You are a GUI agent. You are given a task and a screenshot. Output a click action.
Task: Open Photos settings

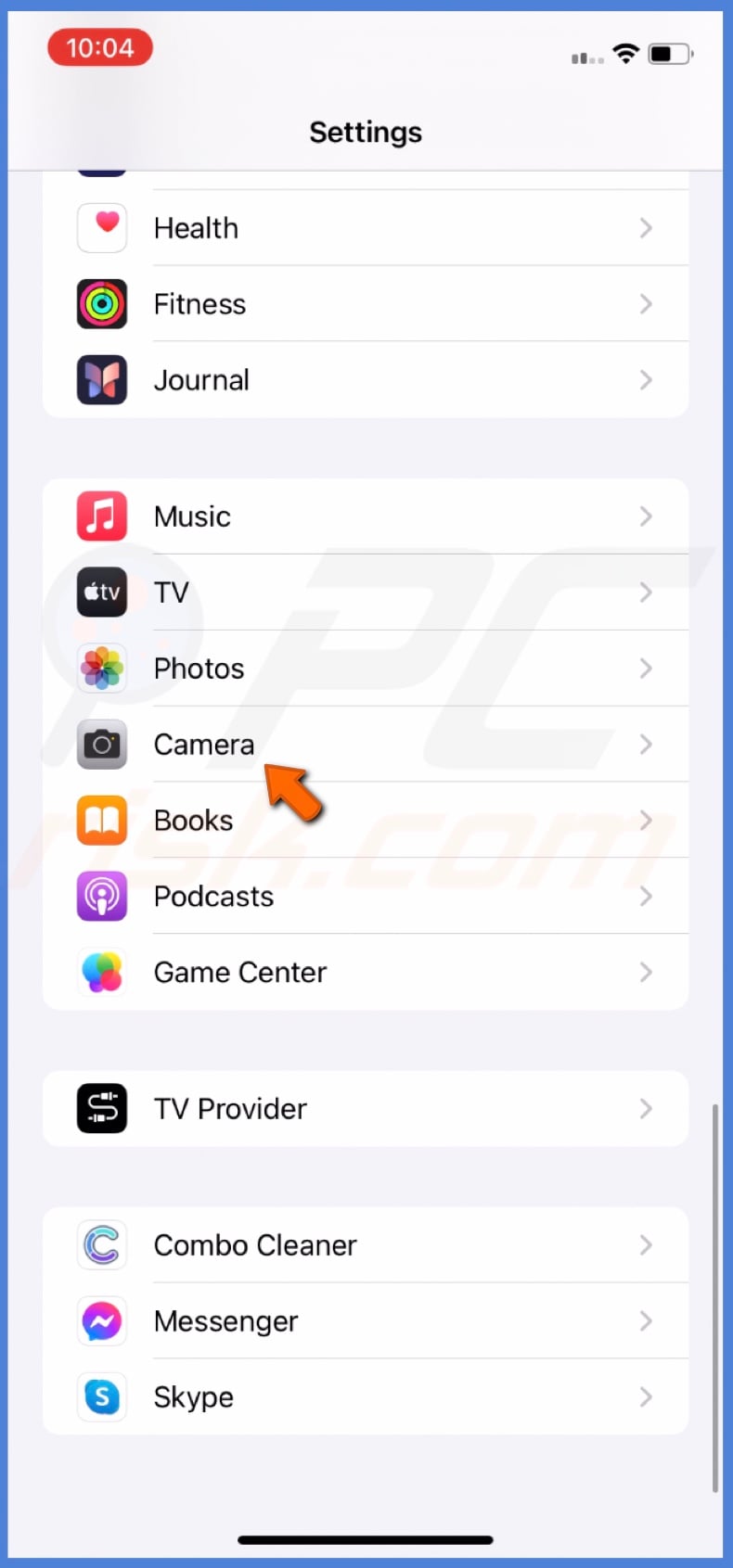pos(366,669)
